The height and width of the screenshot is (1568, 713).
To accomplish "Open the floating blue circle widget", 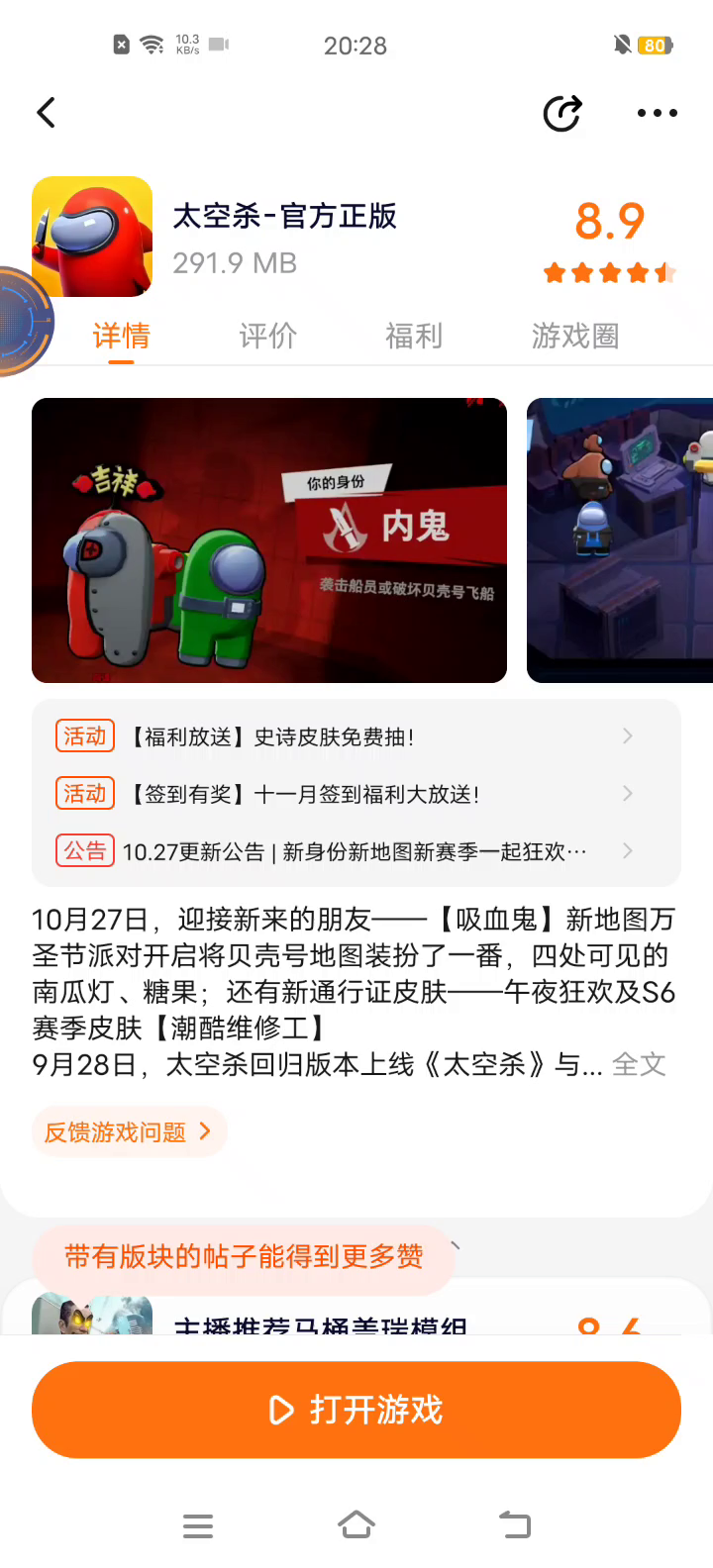I will [x=20, y=323].
